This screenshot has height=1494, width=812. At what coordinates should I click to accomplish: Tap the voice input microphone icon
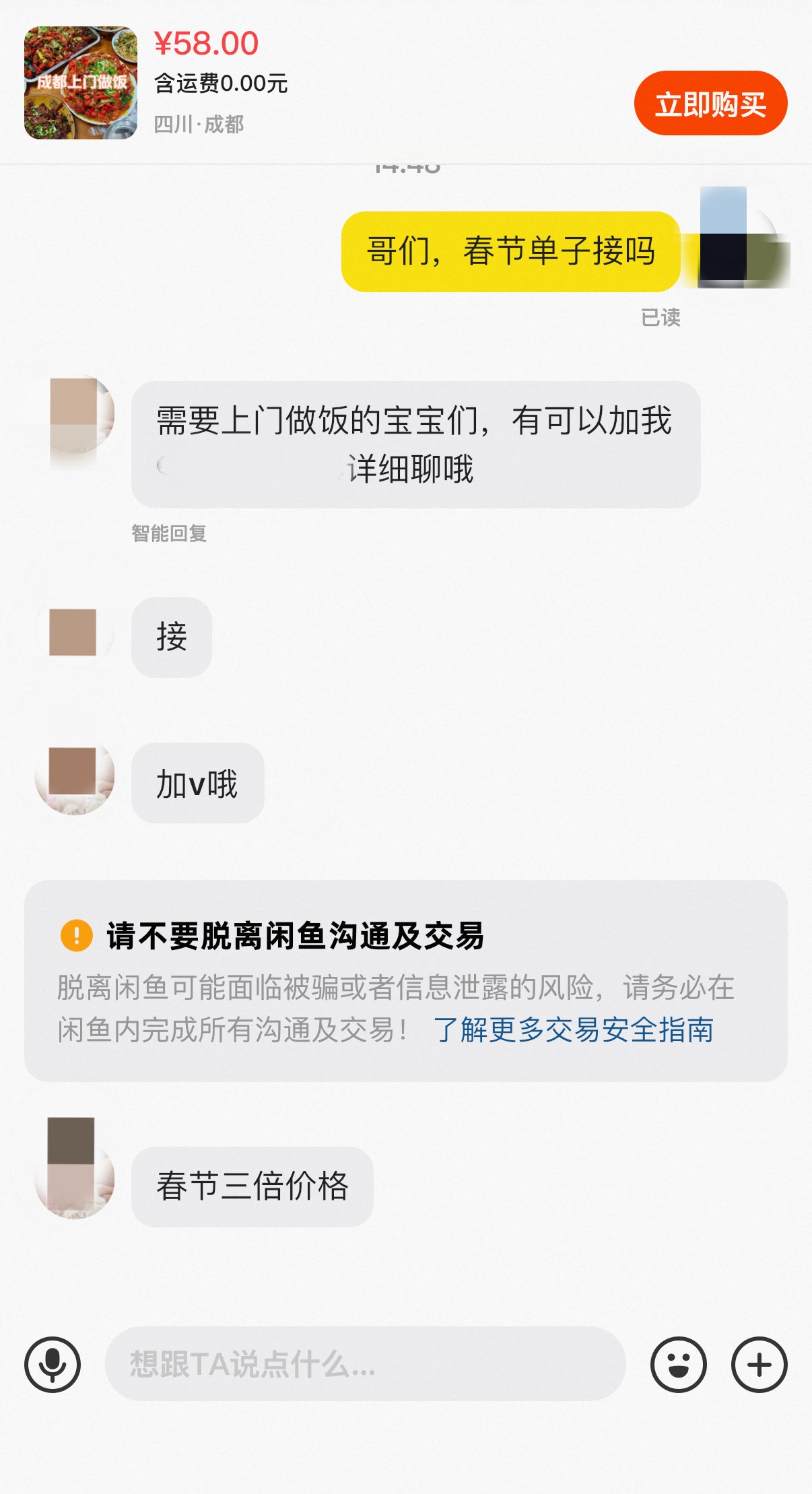[53, 1364]
